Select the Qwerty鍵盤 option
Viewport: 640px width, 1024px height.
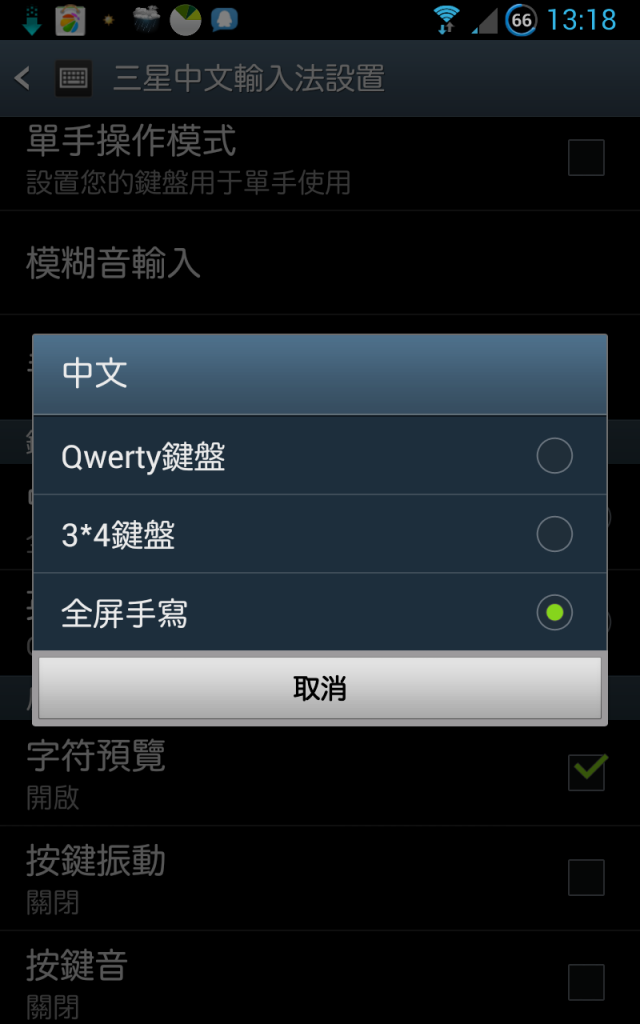[320, 456]
